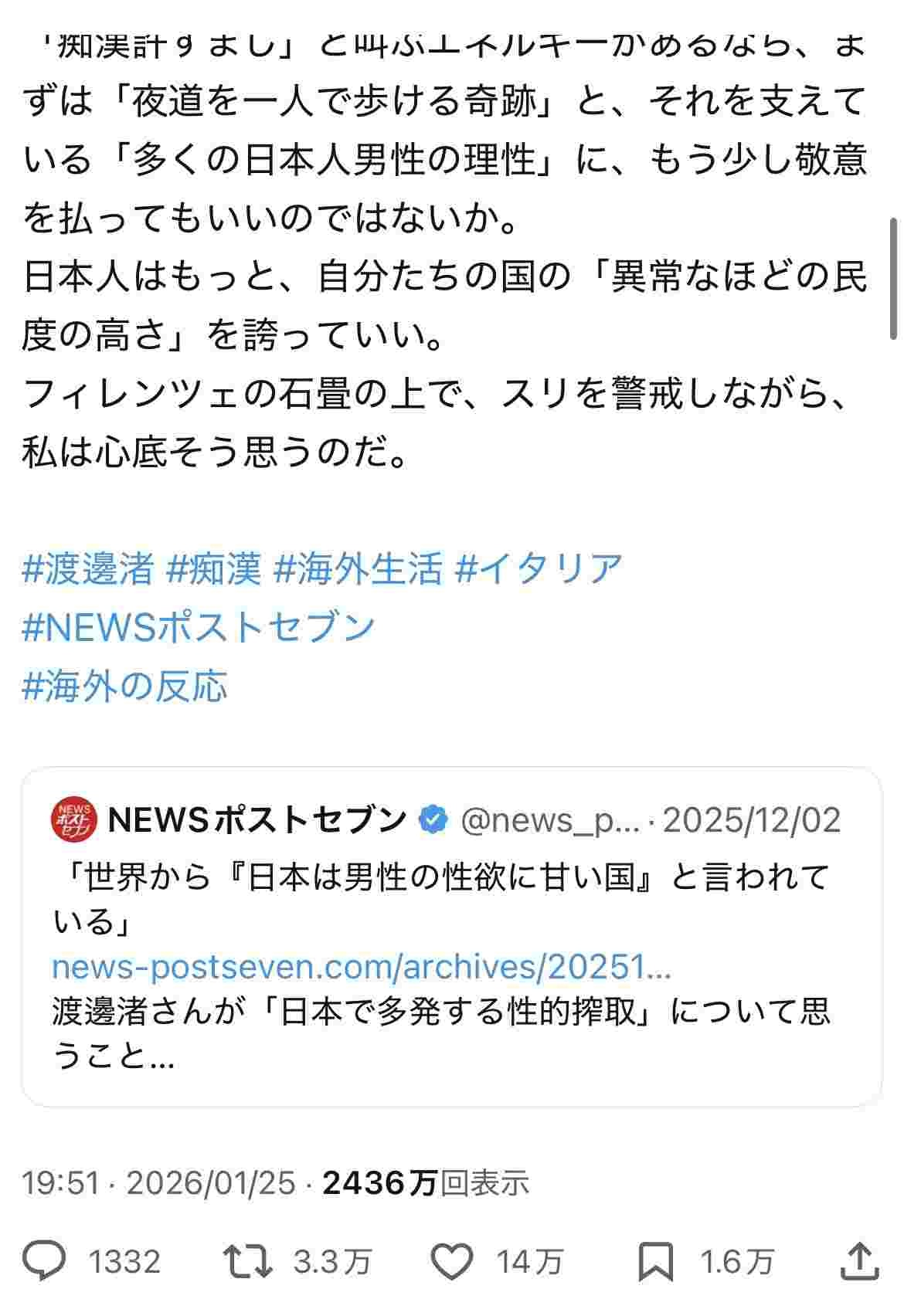904x1316 pixels.
Task: Like this post
Action: 451,1262
